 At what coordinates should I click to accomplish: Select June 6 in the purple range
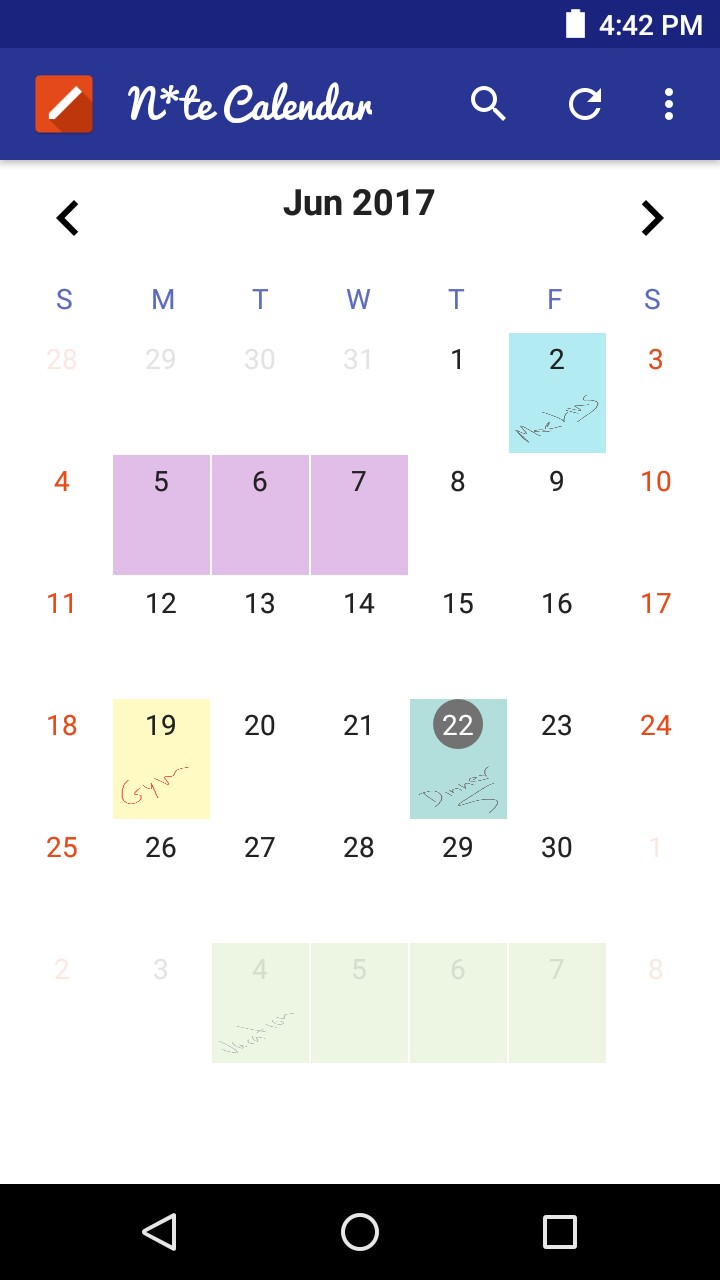(x=260, y=515)
